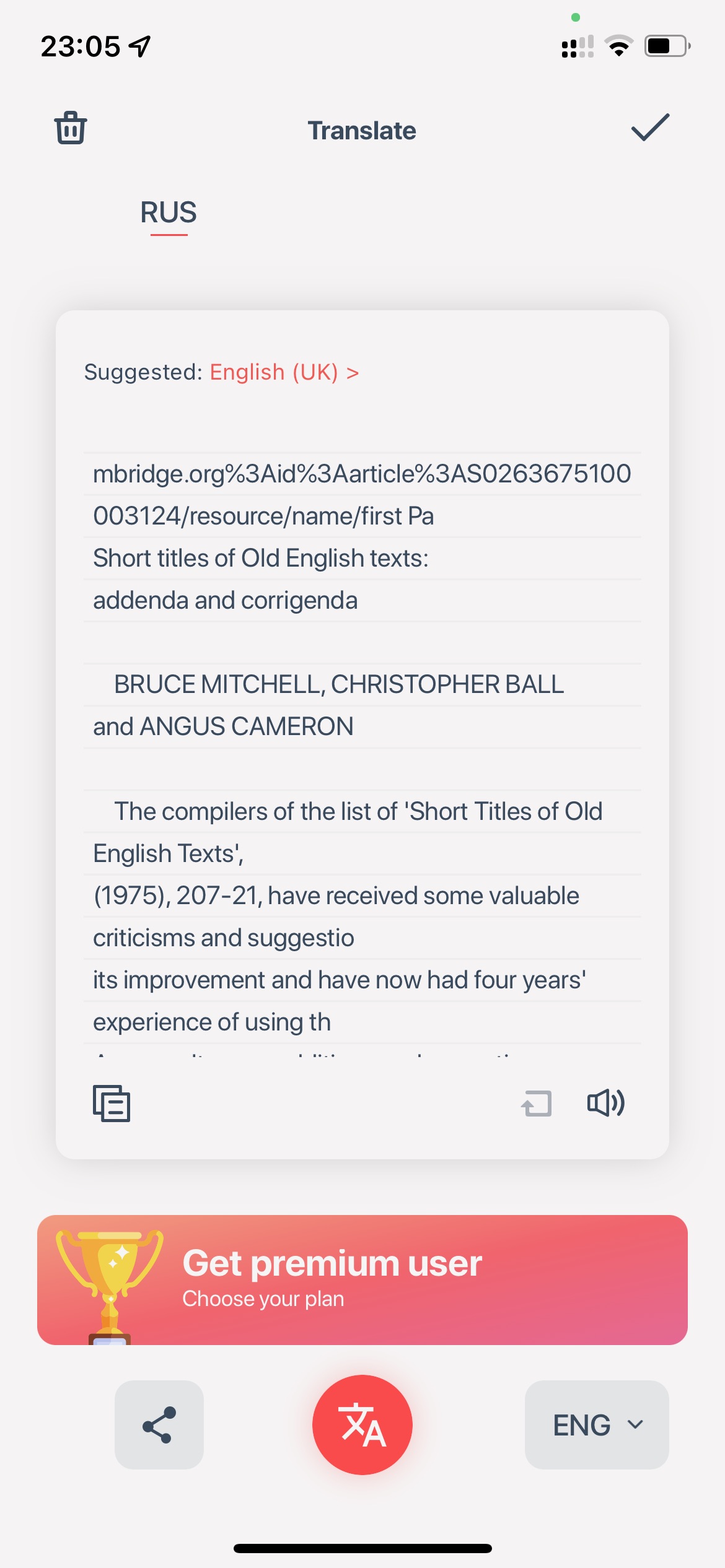725x1568 pixels.
Task: Tap the rotate-frame icon beside the speaker
Action: pos(537,1104)
